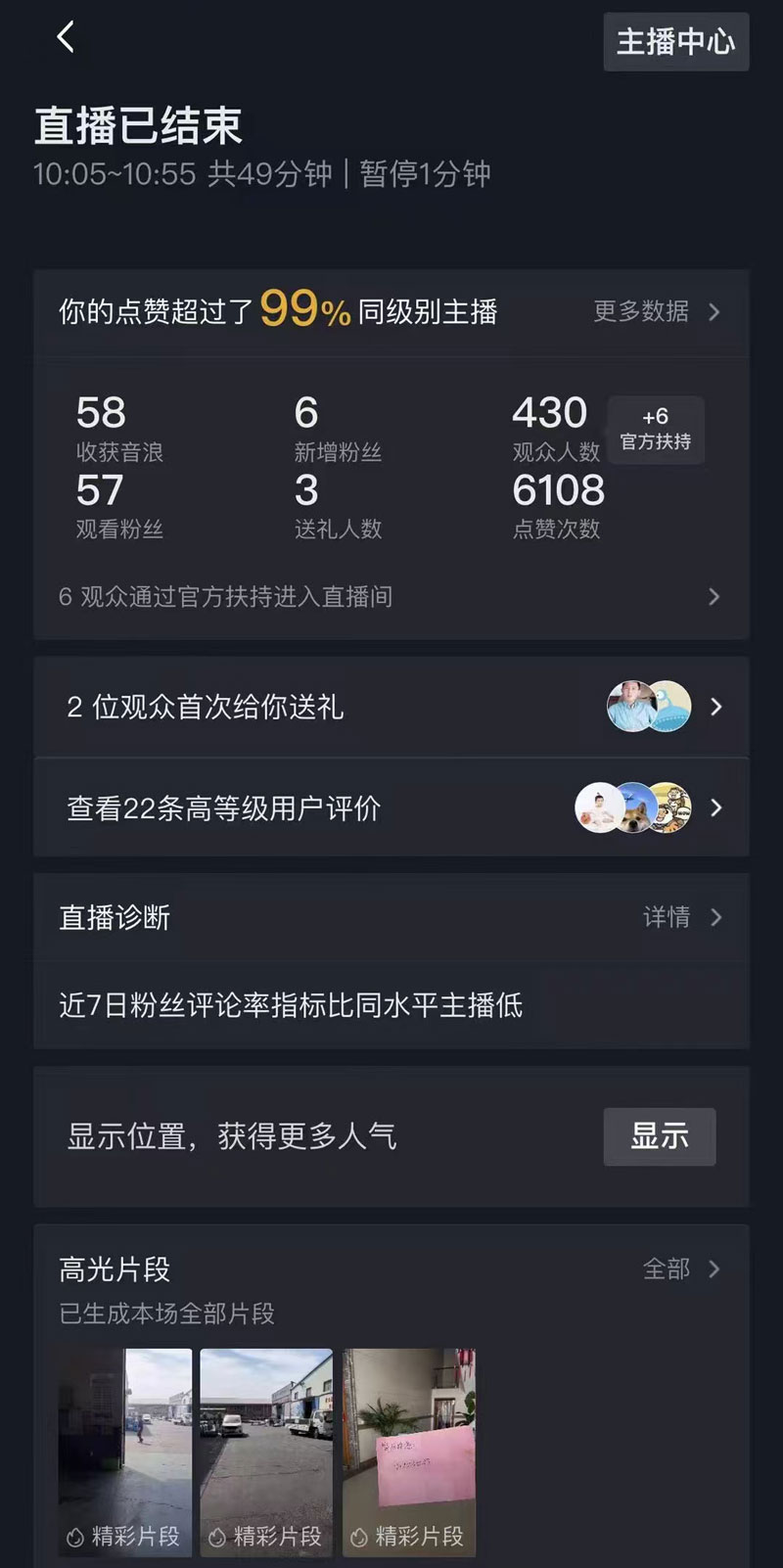Tap the +6 官方扶持 badge
Screen dimensions: 783x1568
tap(655, 429)
